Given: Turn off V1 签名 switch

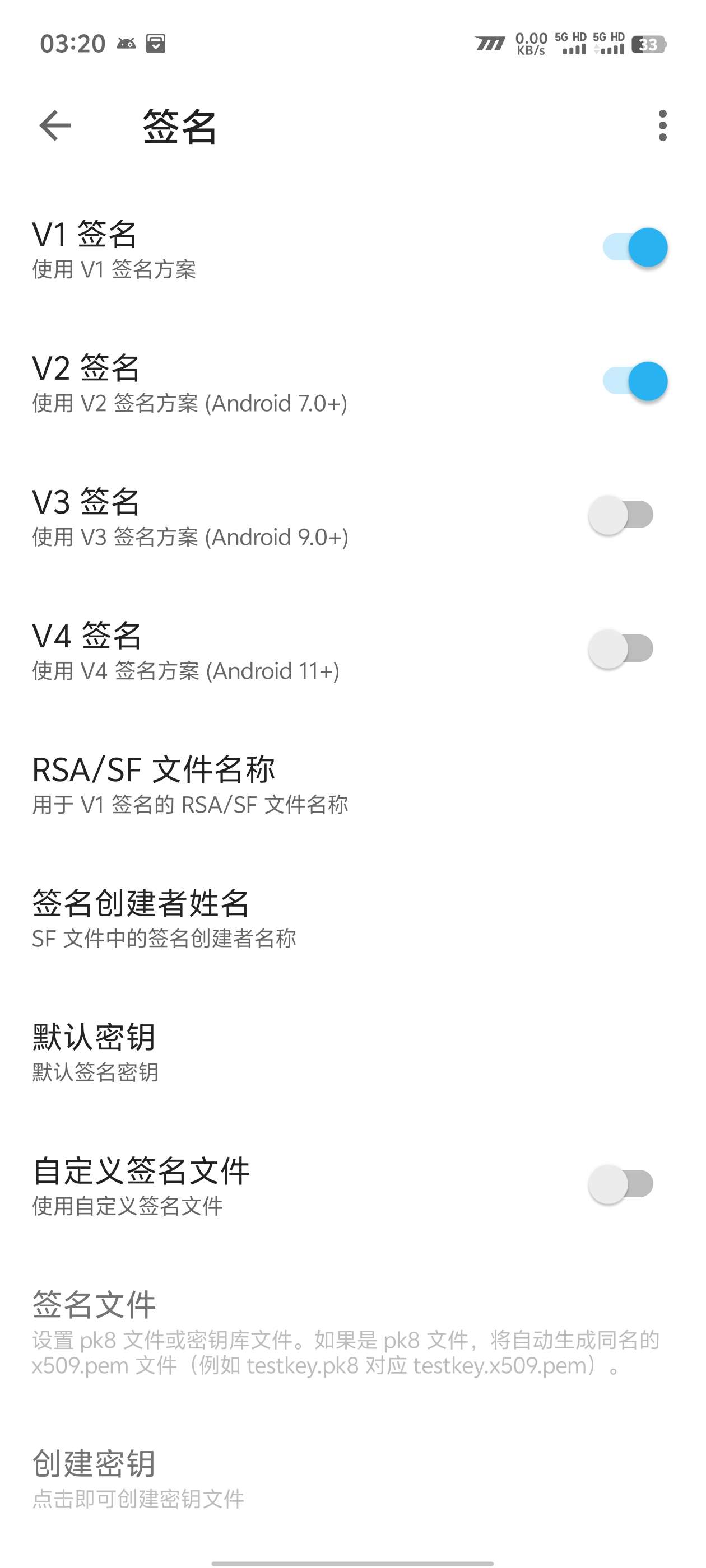Looking at the screenshot, I should [x=635, y=247].
